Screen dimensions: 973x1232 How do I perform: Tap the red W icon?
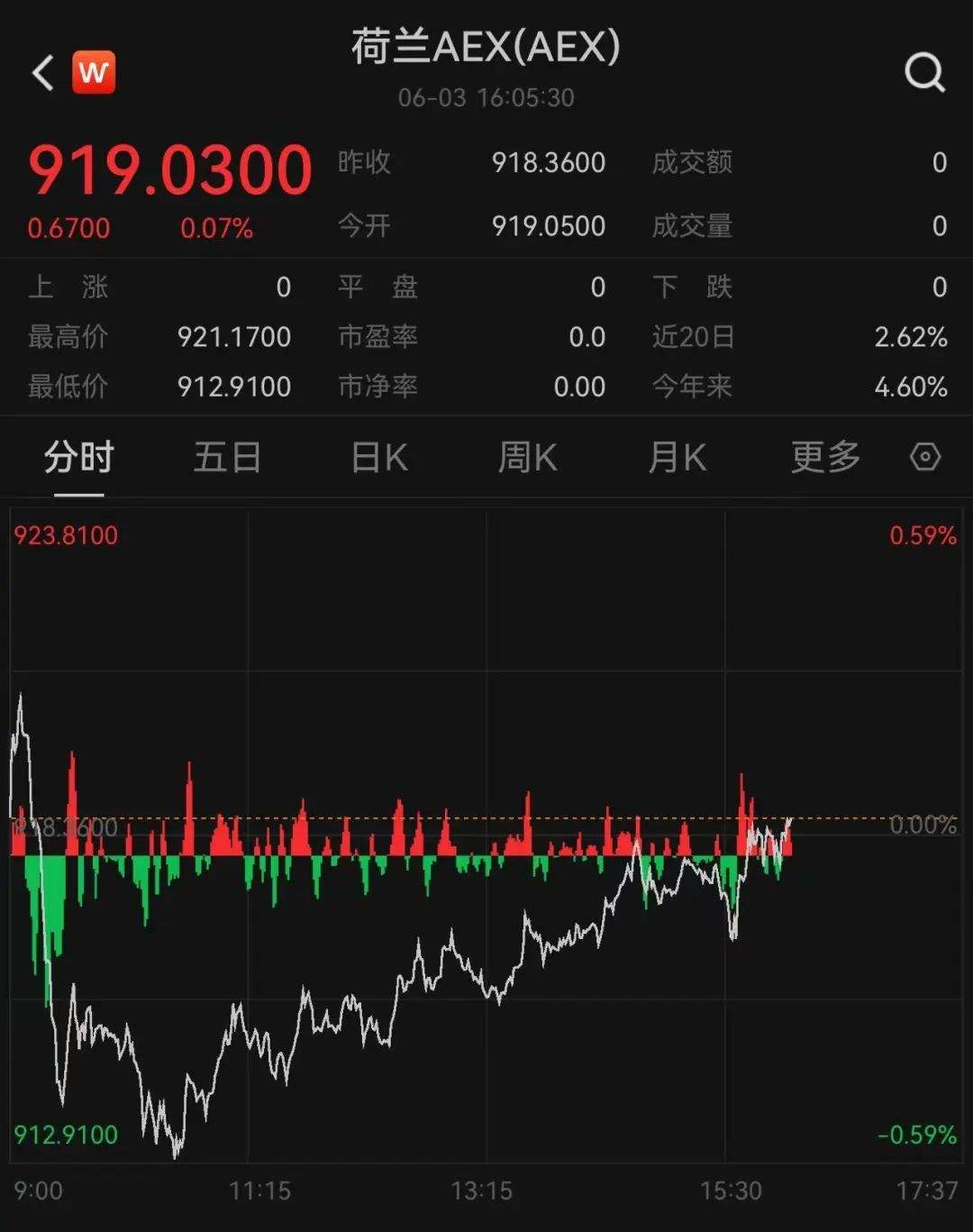point(94,73)
